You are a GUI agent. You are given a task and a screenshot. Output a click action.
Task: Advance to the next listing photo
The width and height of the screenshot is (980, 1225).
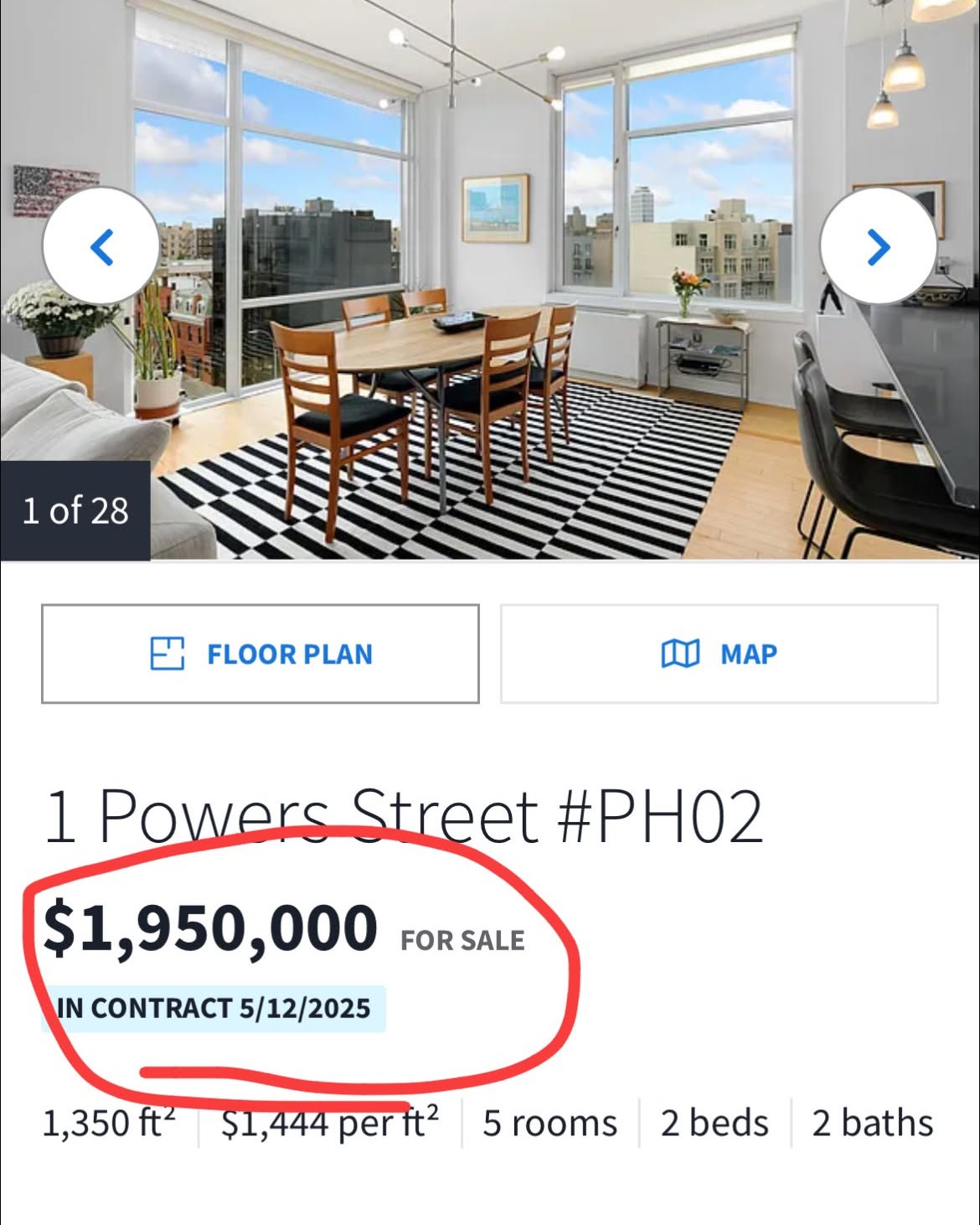tap(878, 246)
